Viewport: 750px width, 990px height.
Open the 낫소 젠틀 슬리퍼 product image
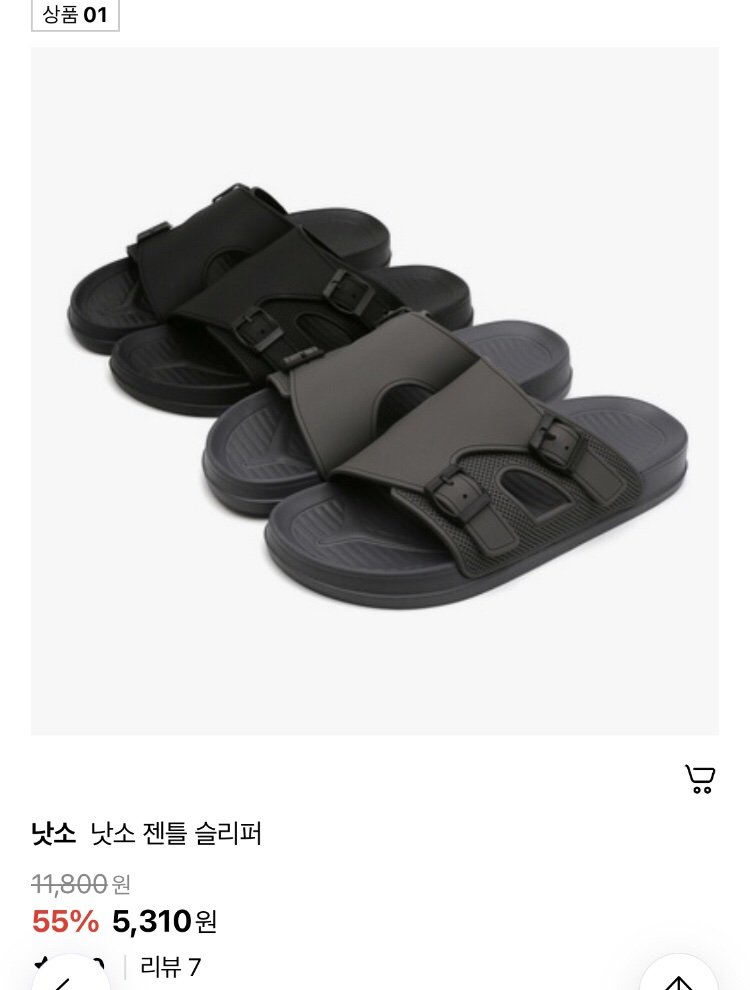pyautogui.click(x=375, y=391)
